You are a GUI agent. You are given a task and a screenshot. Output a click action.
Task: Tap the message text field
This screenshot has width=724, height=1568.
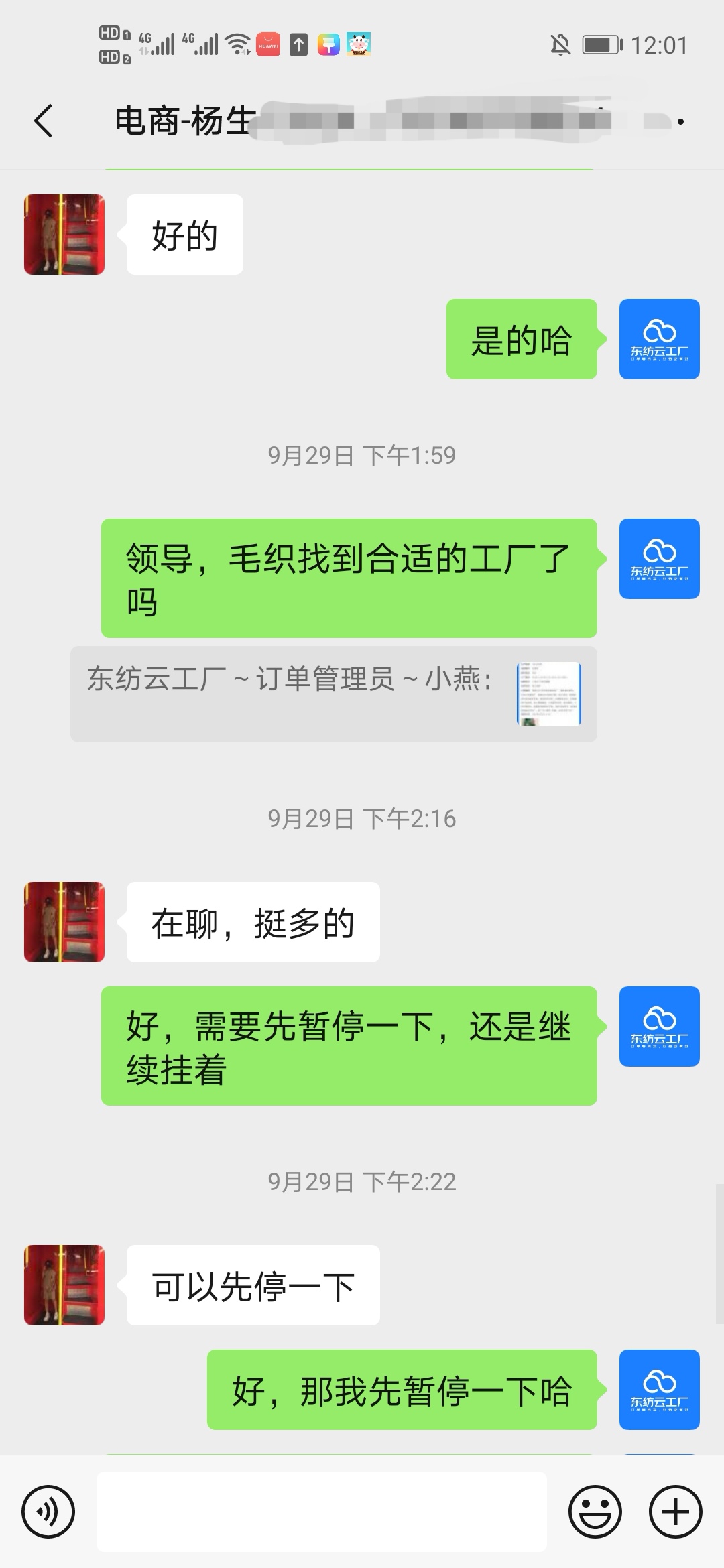[322, 1512]
